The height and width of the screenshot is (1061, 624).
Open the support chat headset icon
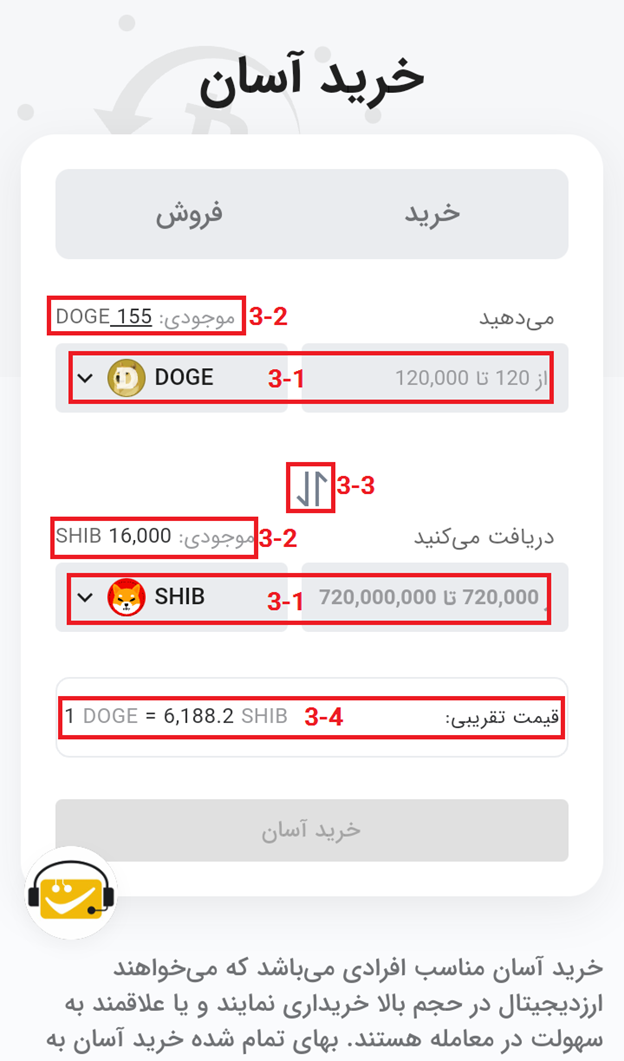tap(68, 893)
